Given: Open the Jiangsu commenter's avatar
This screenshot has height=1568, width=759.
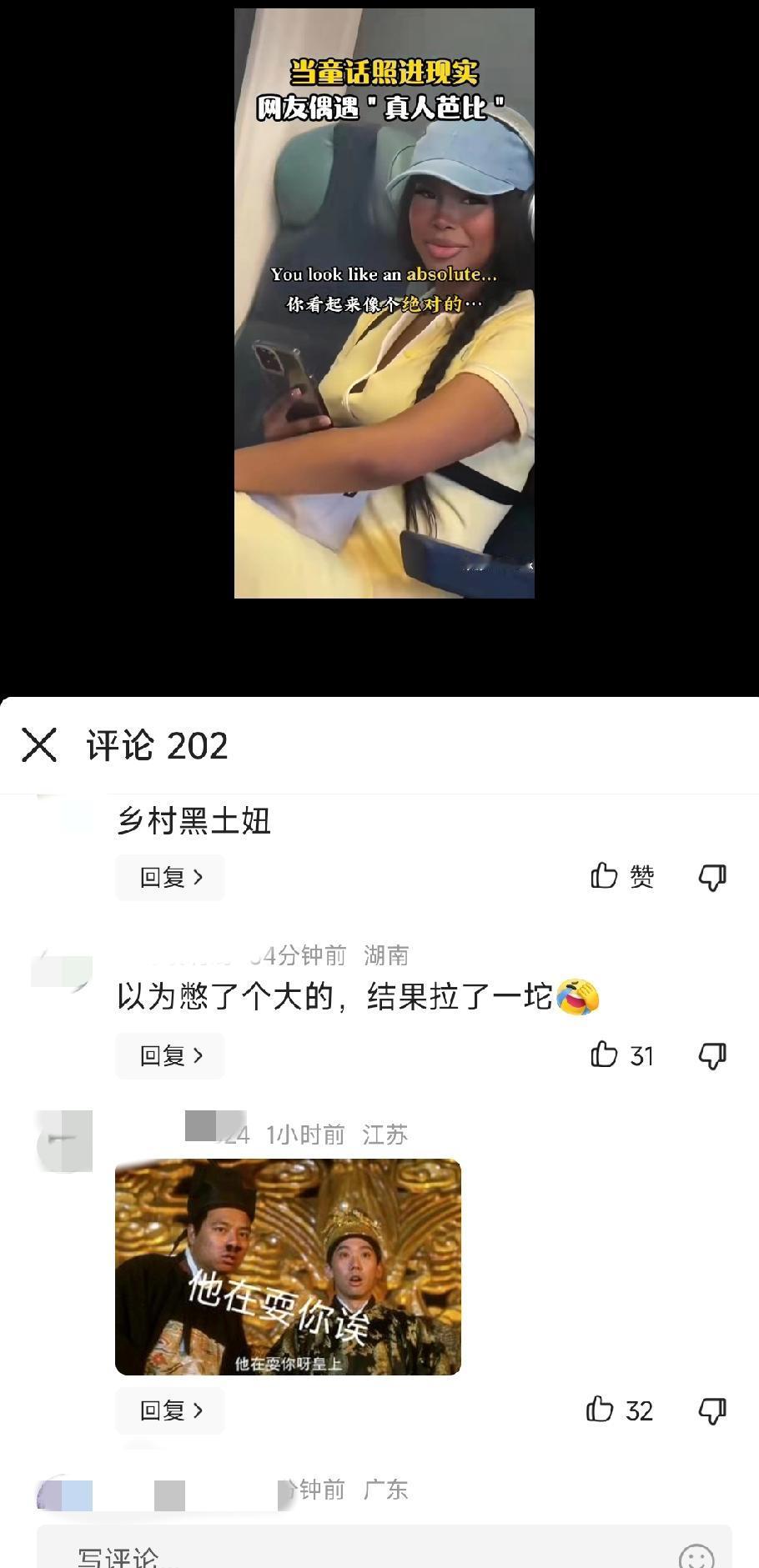Looking at the screenshot, I should 63,1138.
